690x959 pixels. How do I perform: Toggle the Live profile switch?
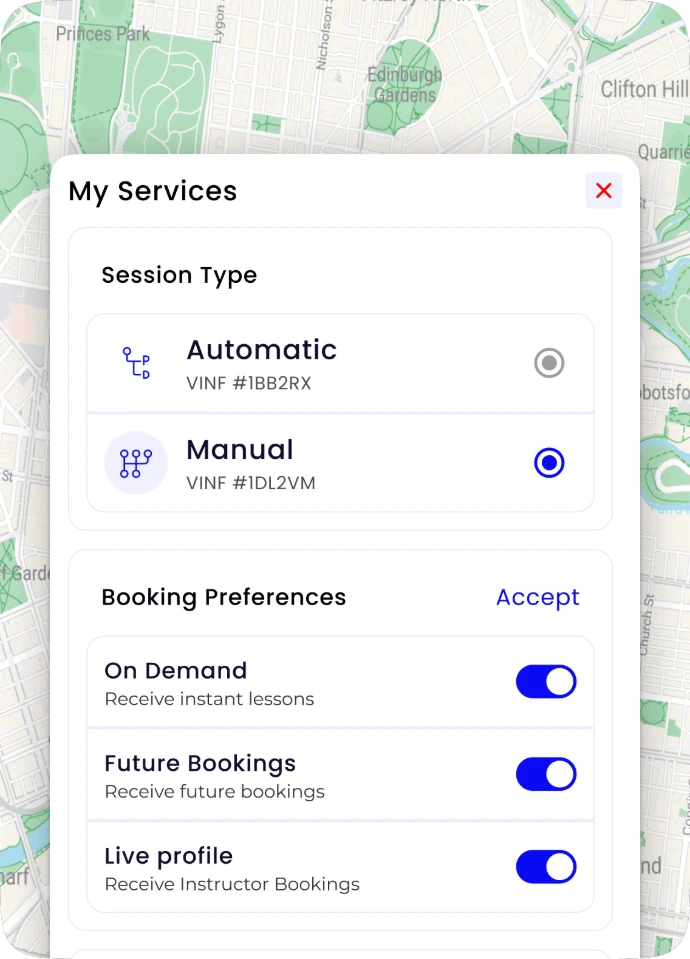pyautogui.click(x=546, y=867)
